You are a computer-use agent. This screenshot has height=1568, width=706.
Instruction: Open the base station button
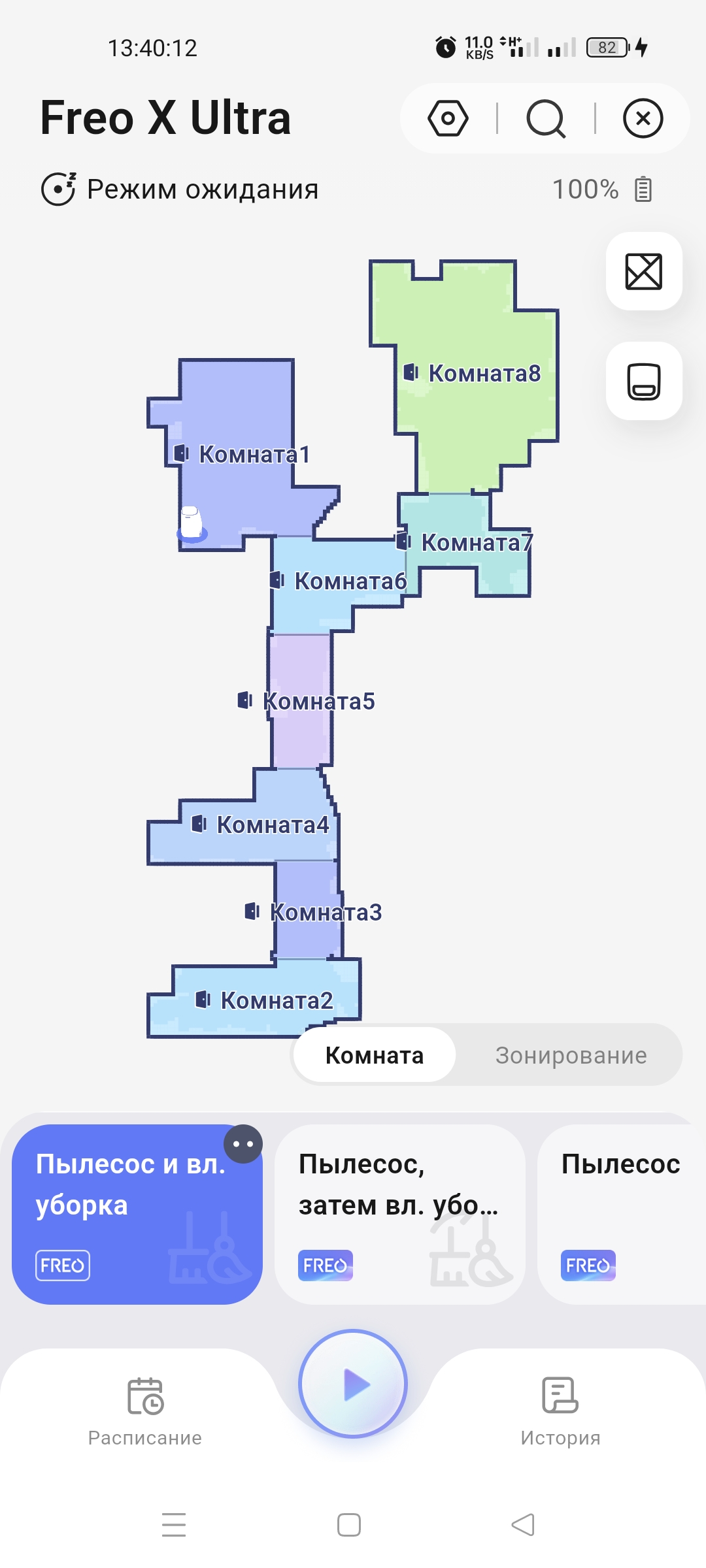644,381
